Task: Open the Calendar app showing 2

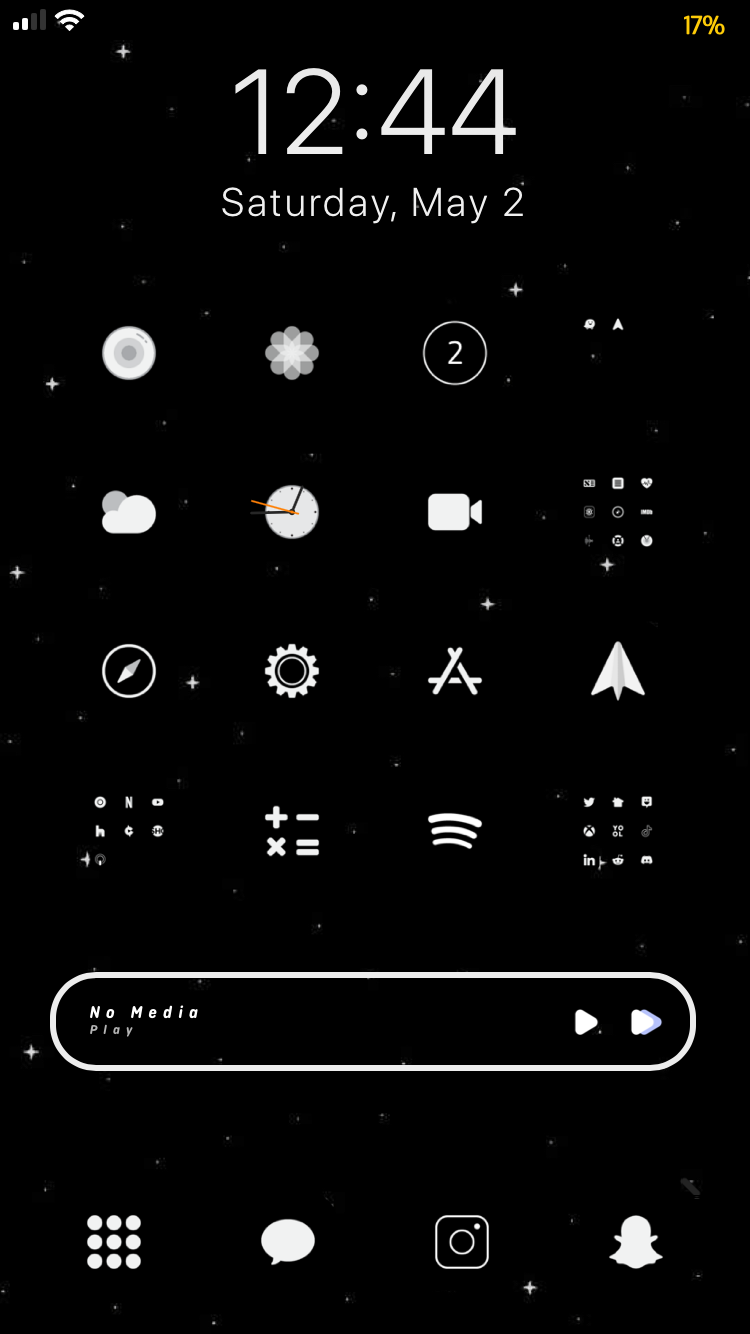Action: [455, 353]
